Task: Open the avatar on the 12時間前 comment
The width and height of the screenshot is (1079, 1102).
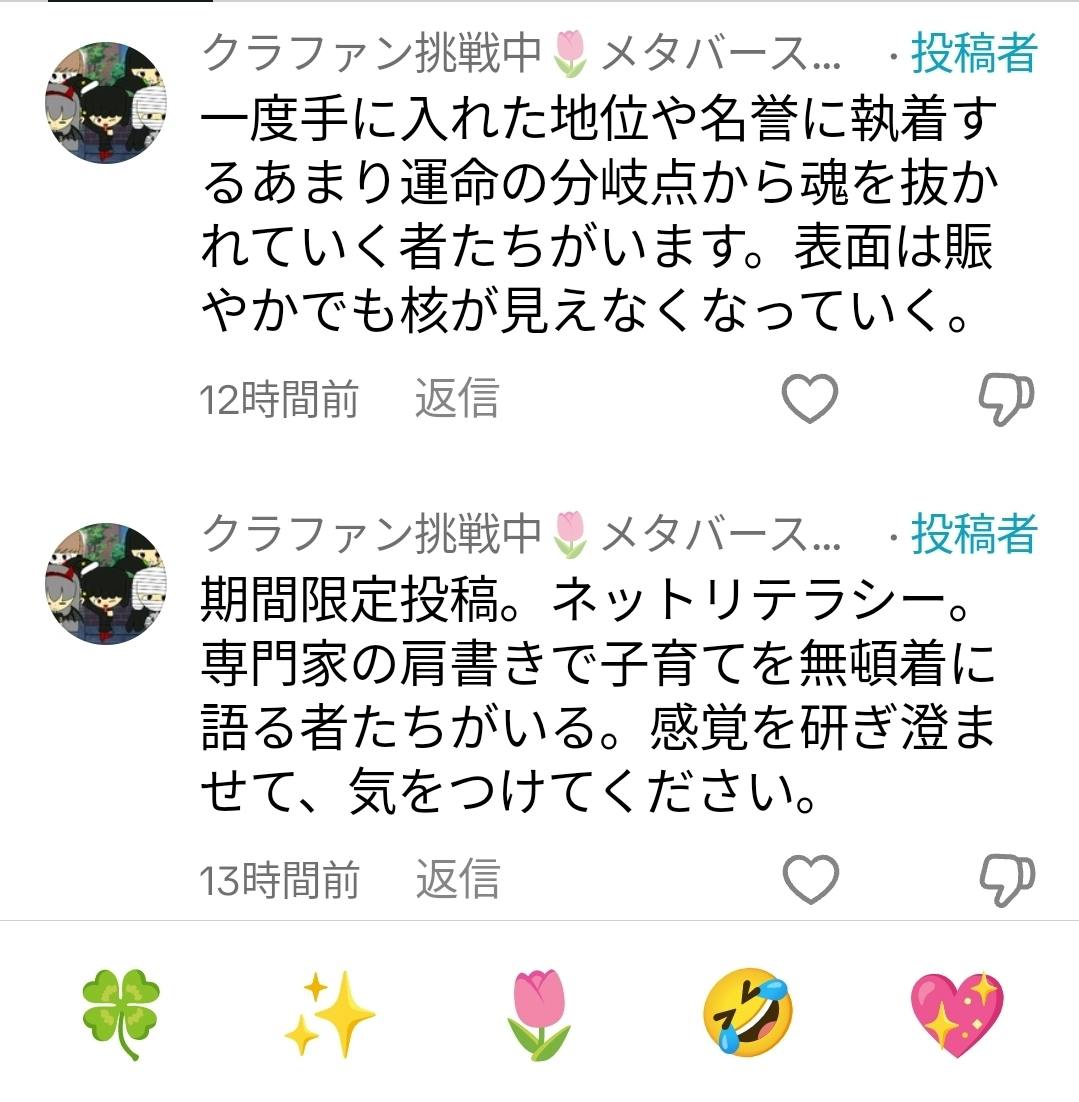Action: (x=106, y=103)
